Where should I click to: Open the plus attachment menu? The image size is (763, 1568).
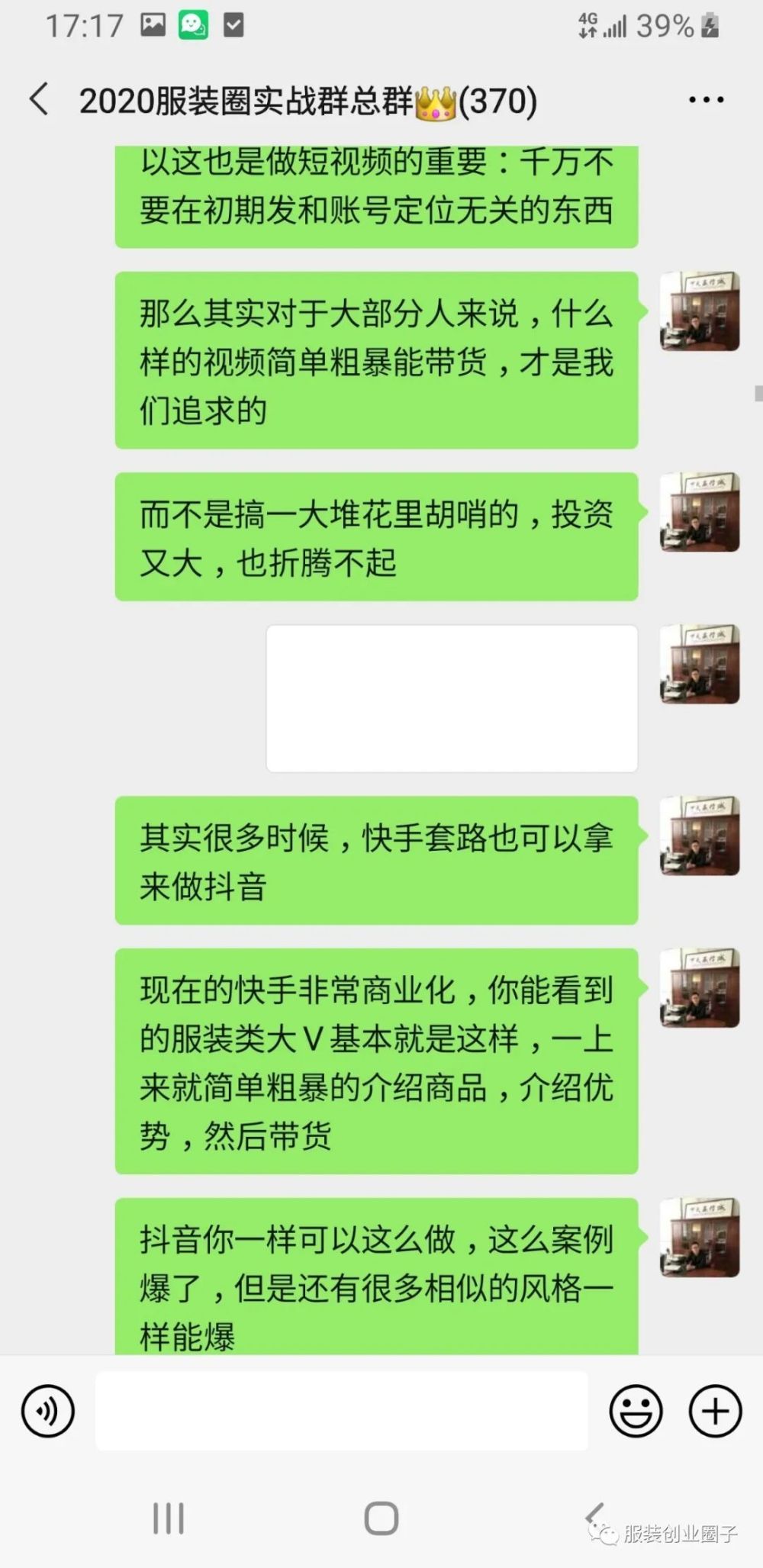pos(715,1412)
